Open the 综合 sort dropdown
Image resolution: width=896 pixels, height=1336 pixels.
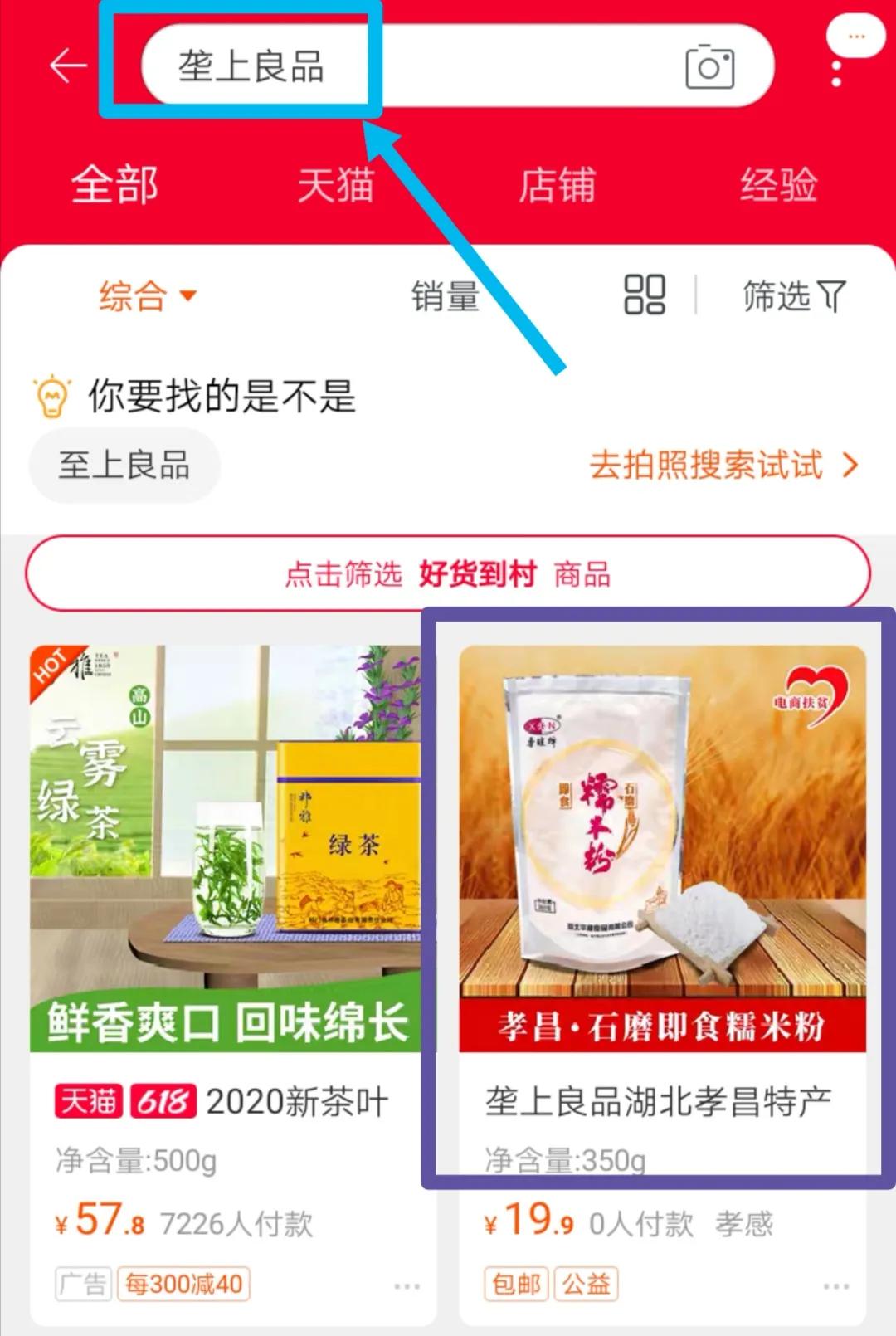145,296
